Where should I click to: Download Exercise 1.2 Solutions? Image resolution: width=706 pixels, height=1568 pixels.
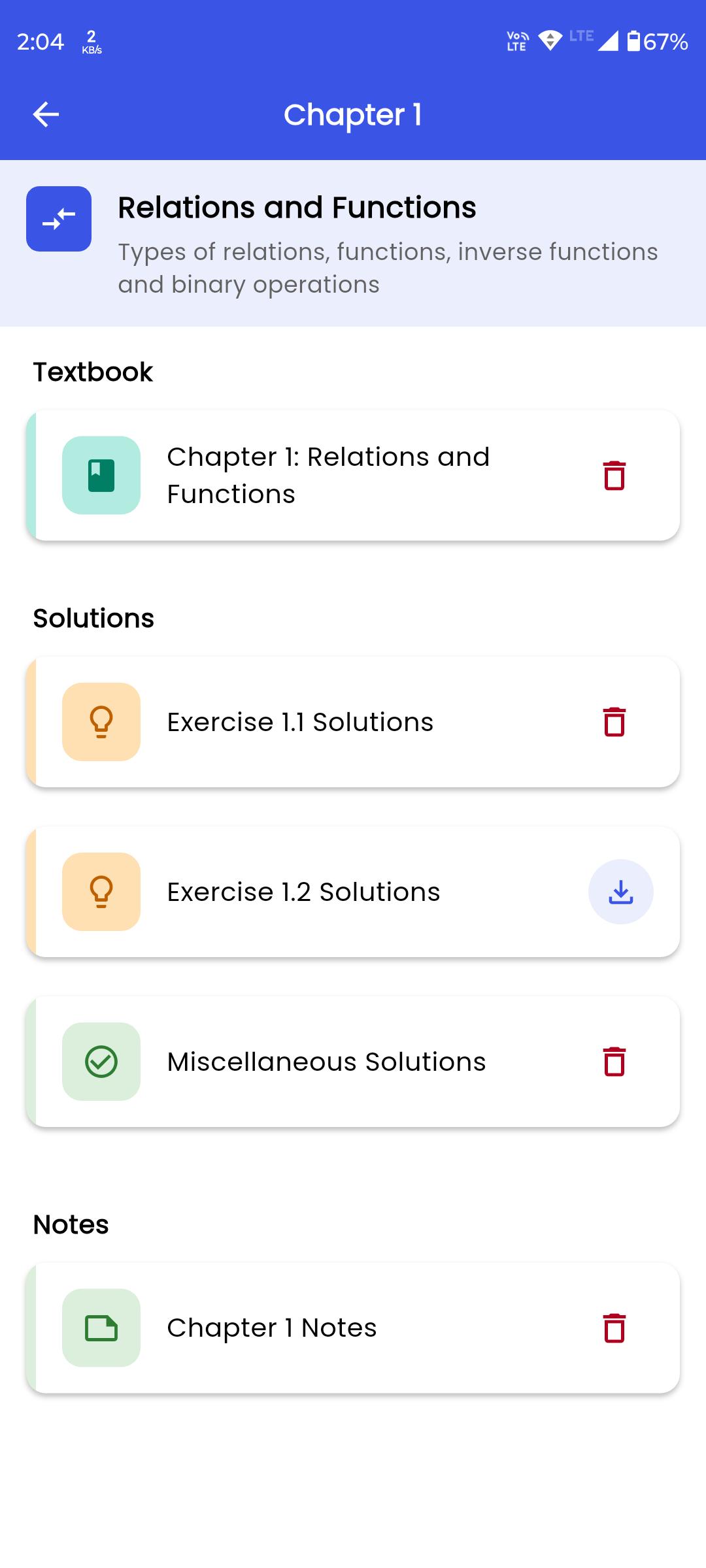coord(621,892)
